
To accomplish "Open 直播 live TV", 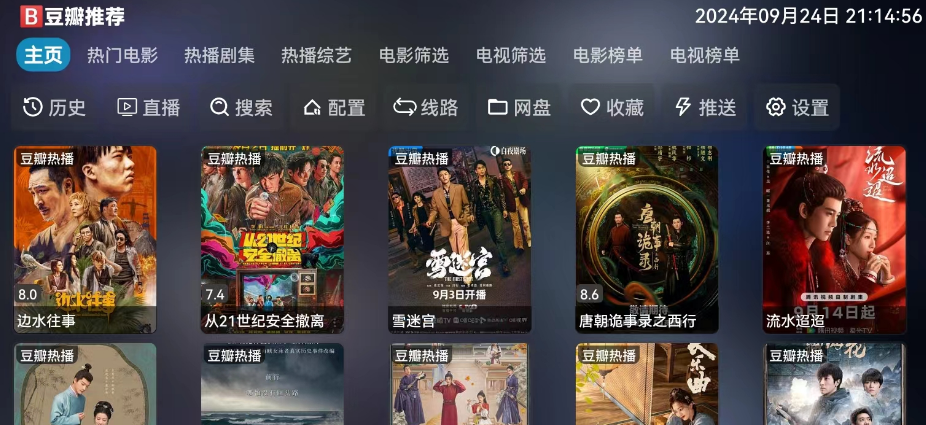I will click(148, 107).
